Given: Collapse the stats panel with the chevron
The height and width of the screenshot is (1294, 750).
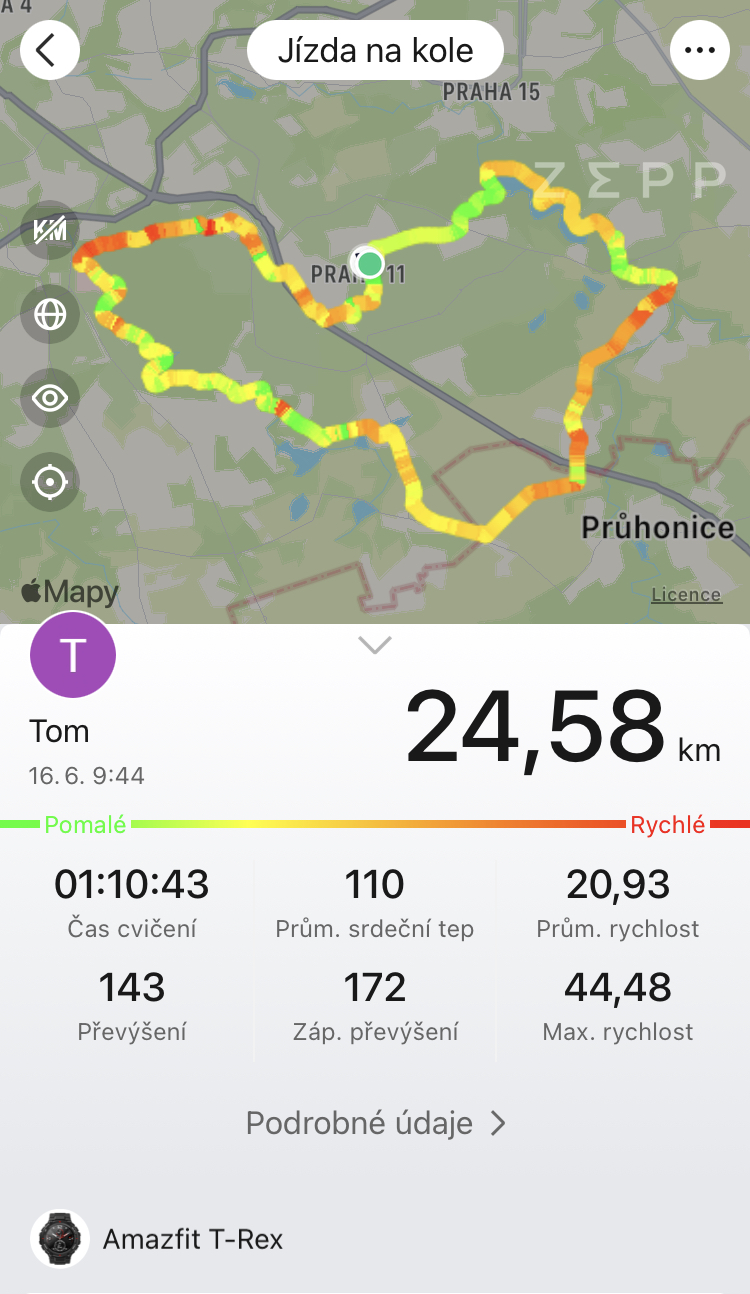Looking at the screenshot, I should [375, 645].
